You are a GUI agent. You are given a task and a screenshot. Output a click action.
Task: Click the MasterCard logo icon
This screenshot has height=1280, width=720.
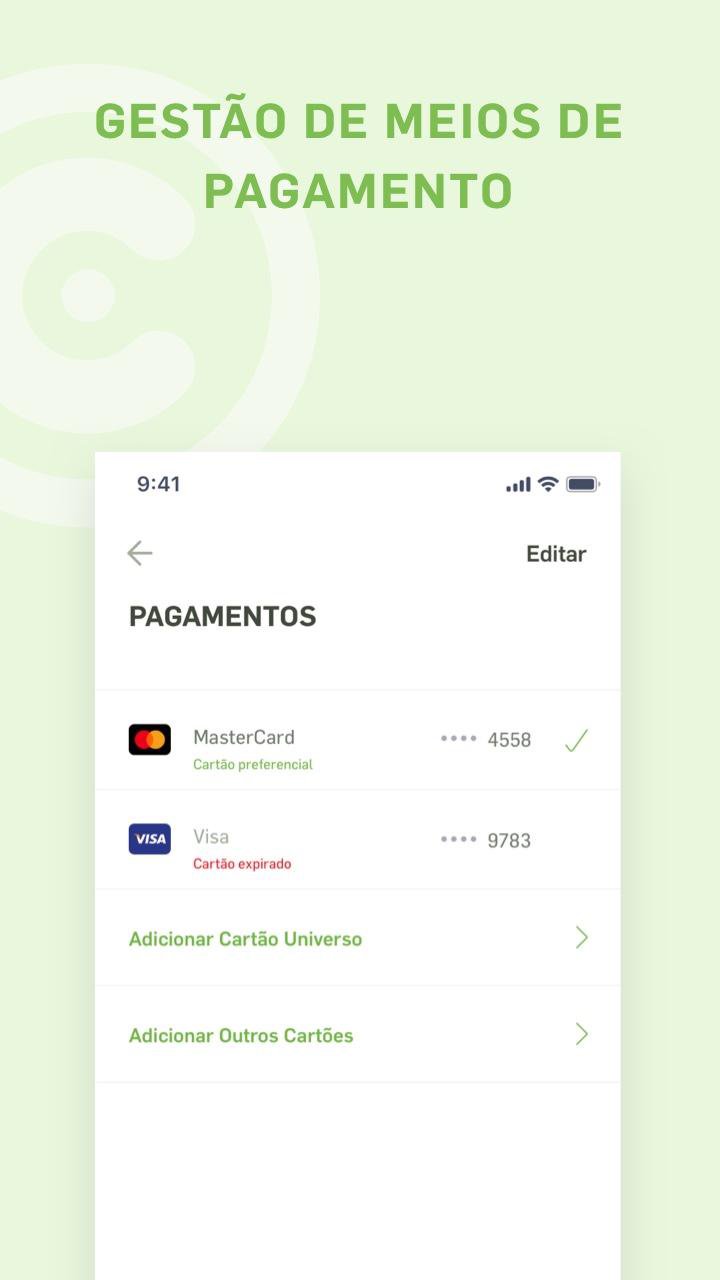(x=149, y=738)
